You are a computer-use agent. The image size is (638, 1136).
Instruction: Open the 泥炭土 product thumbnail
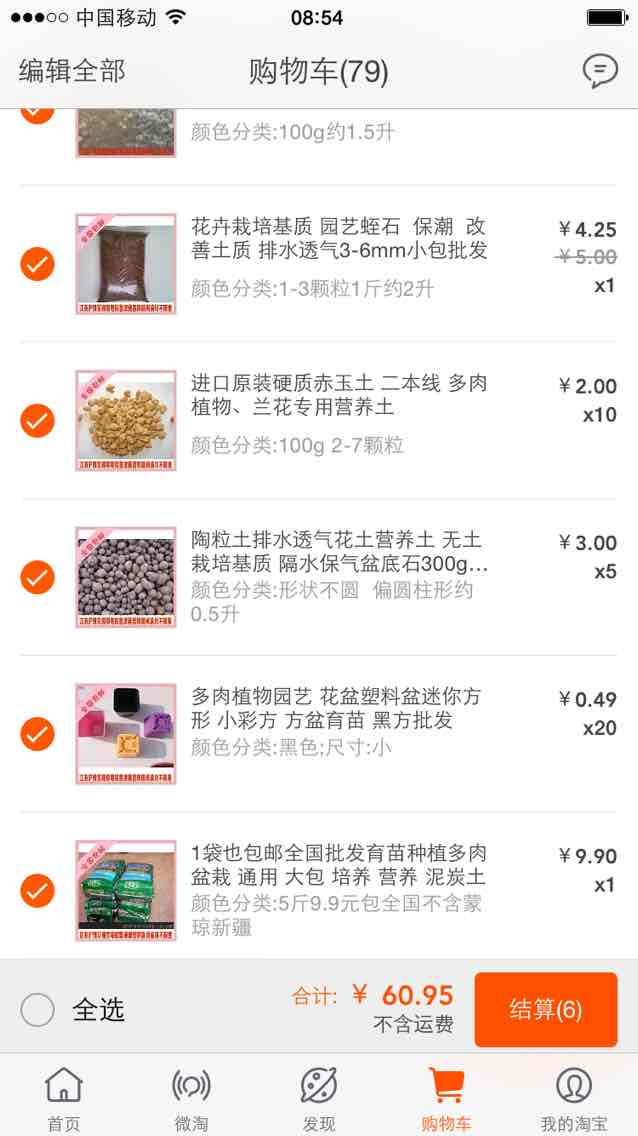pyautogui.click(x=126, y=890)
